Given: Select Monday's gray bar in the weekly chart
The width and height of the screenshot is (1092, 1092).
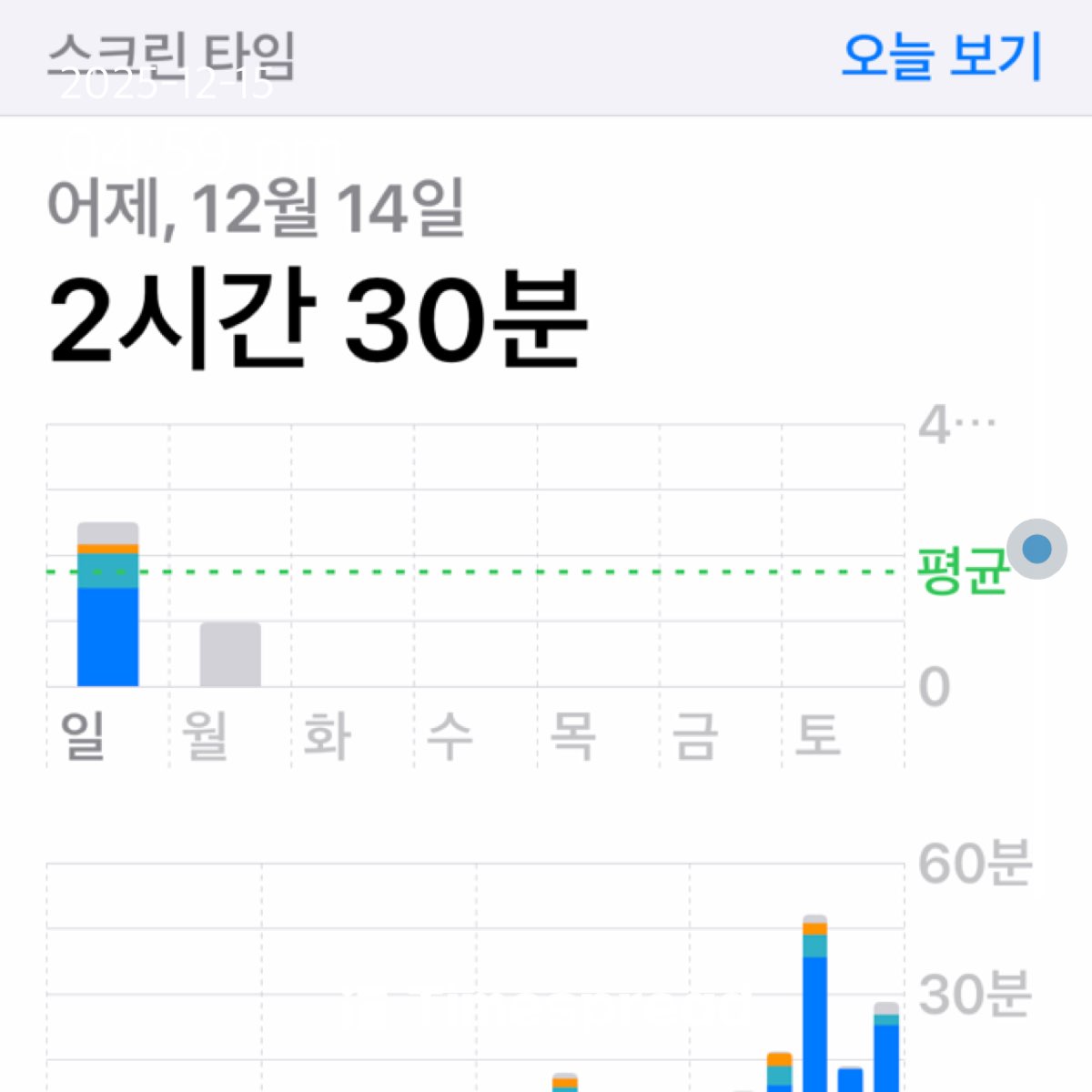Looking at the screenshot, I should coord(230,654).
